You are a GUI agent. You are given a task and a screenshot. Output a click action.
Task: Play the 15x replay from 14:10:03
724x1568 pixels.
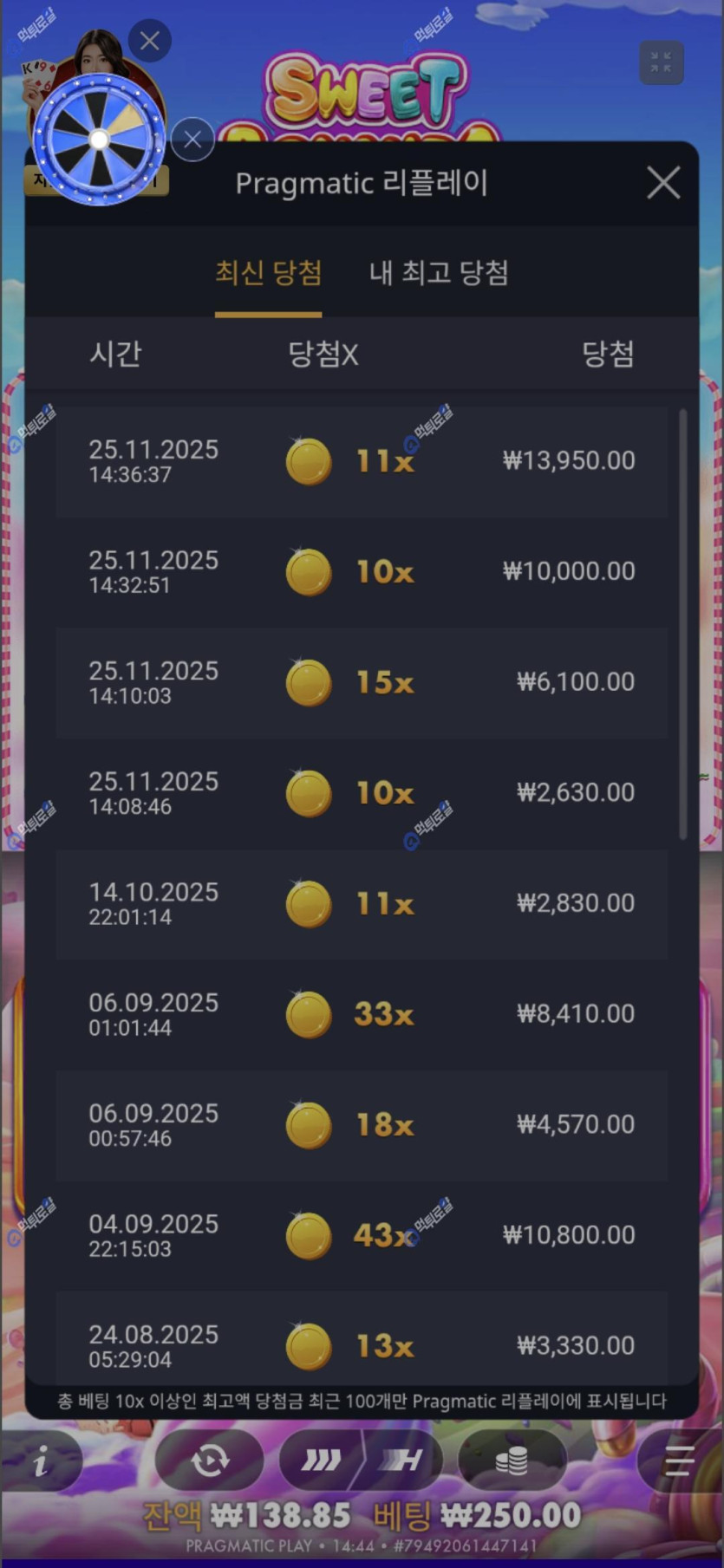pyautogui.click(x=362, y=683)
